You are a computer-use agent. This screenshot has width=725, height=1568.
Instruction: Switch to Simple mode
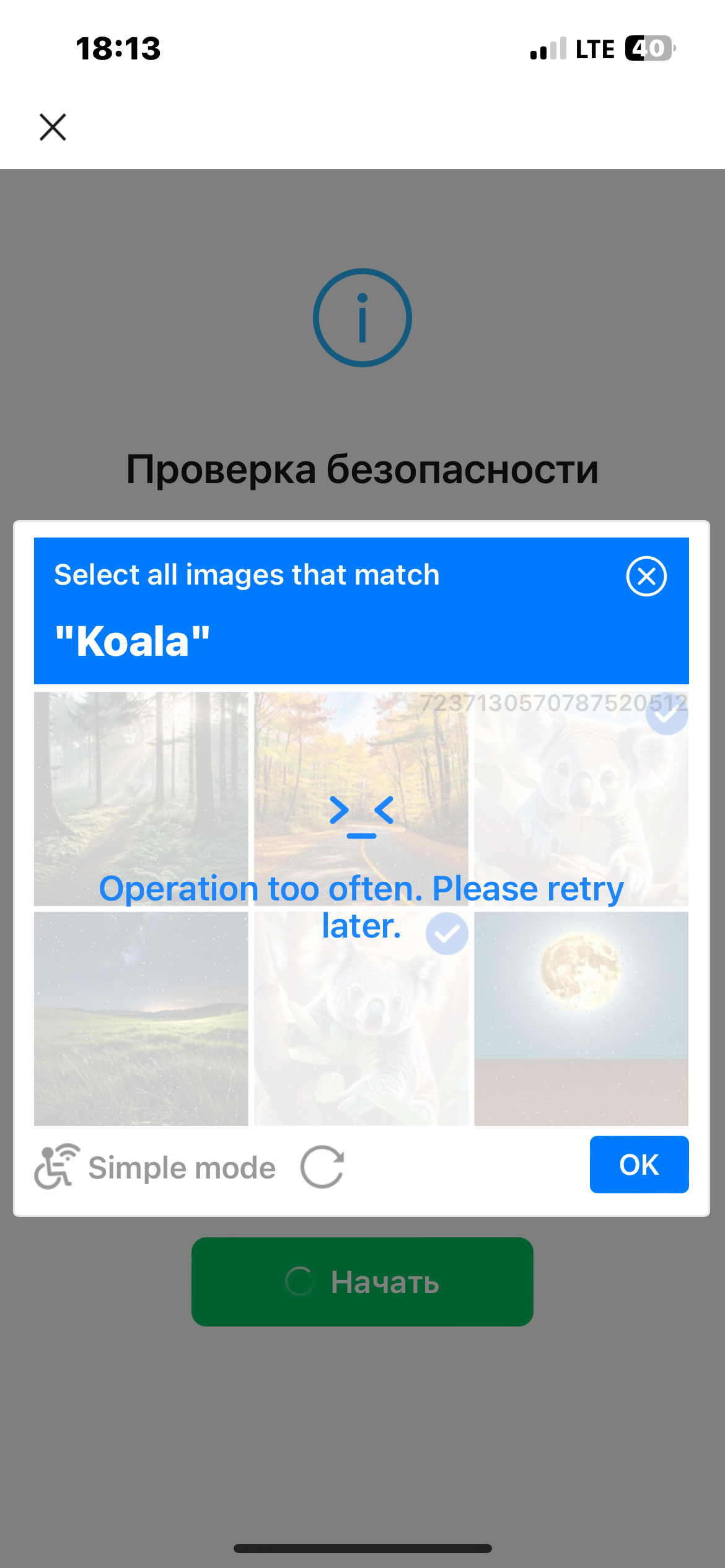[x=156, y=1167]
